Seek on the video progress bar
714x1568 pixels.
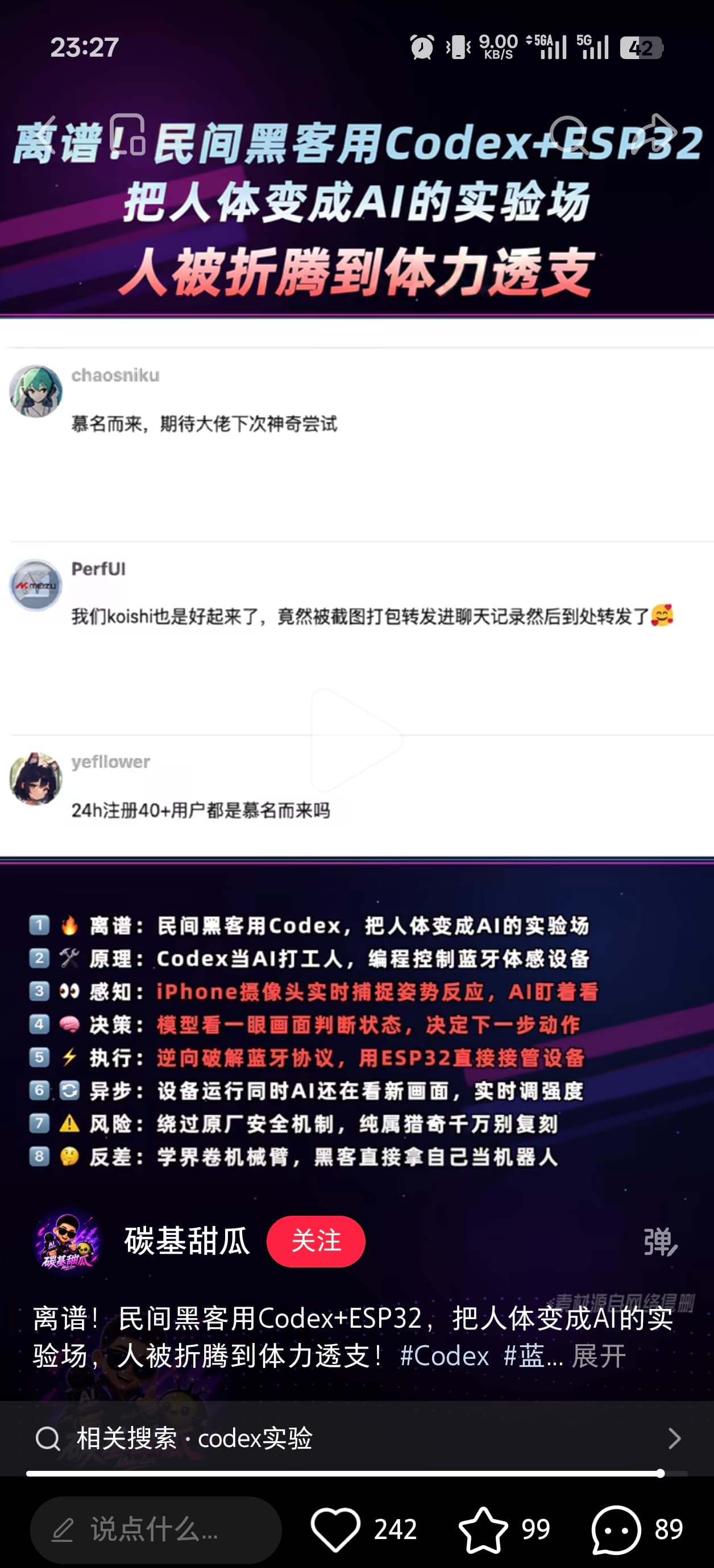tap(357, 1474)
